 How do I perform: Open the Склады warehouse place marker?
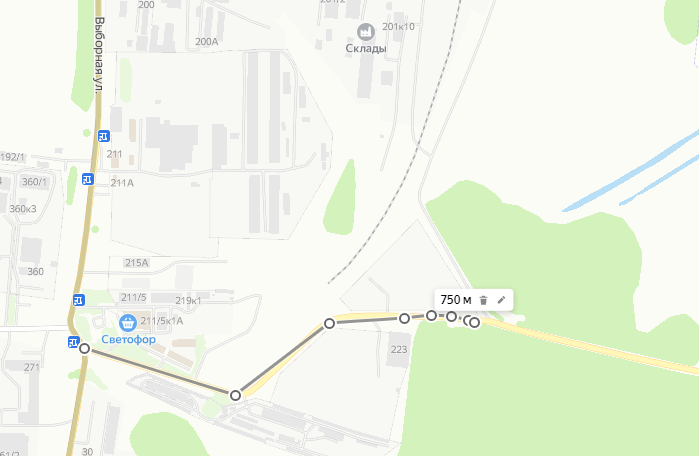point(364,32)
